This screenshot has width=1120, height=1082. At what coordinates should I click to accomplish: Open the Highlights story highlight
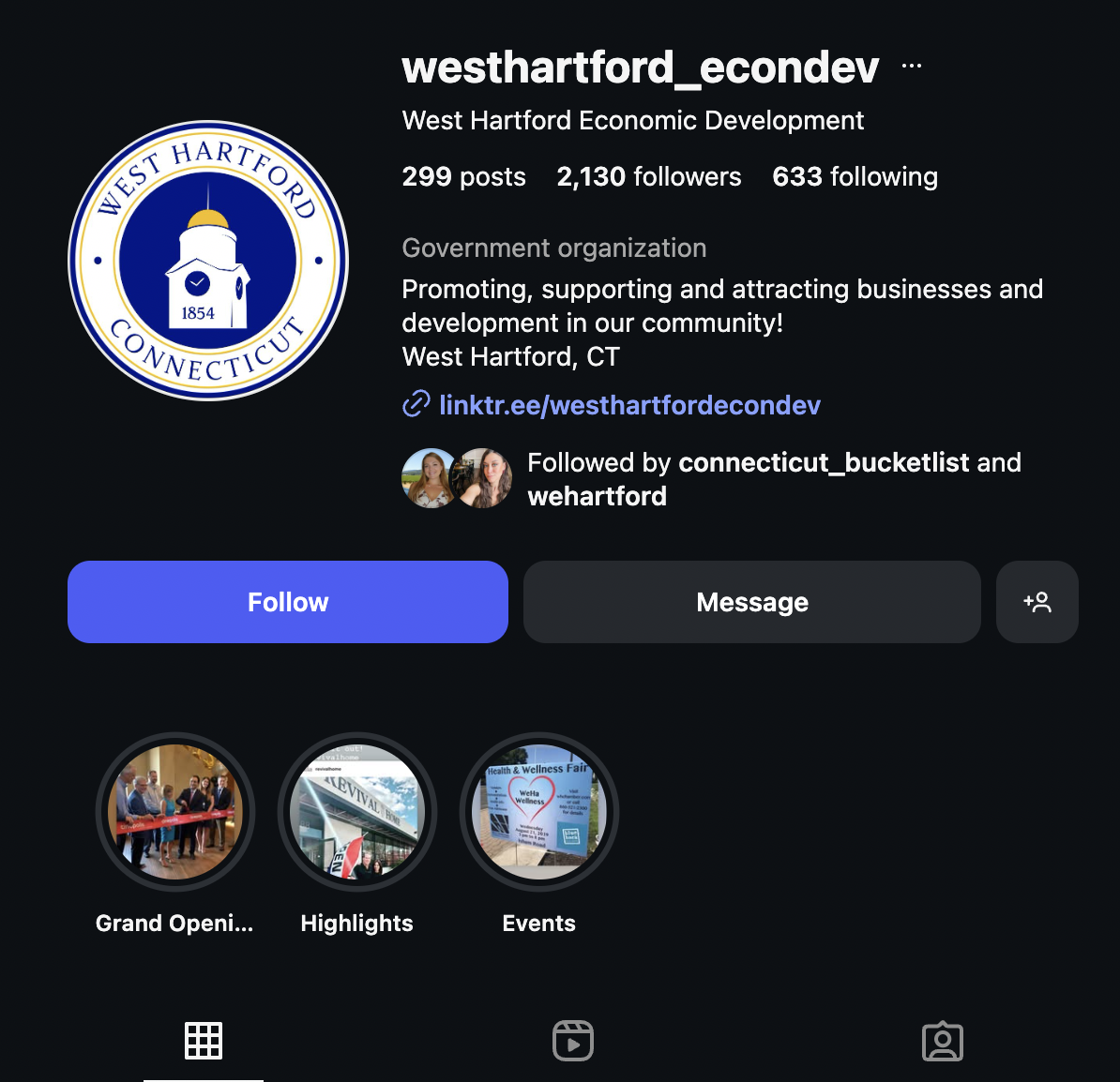pyautogui.click(x=357, y=812)
